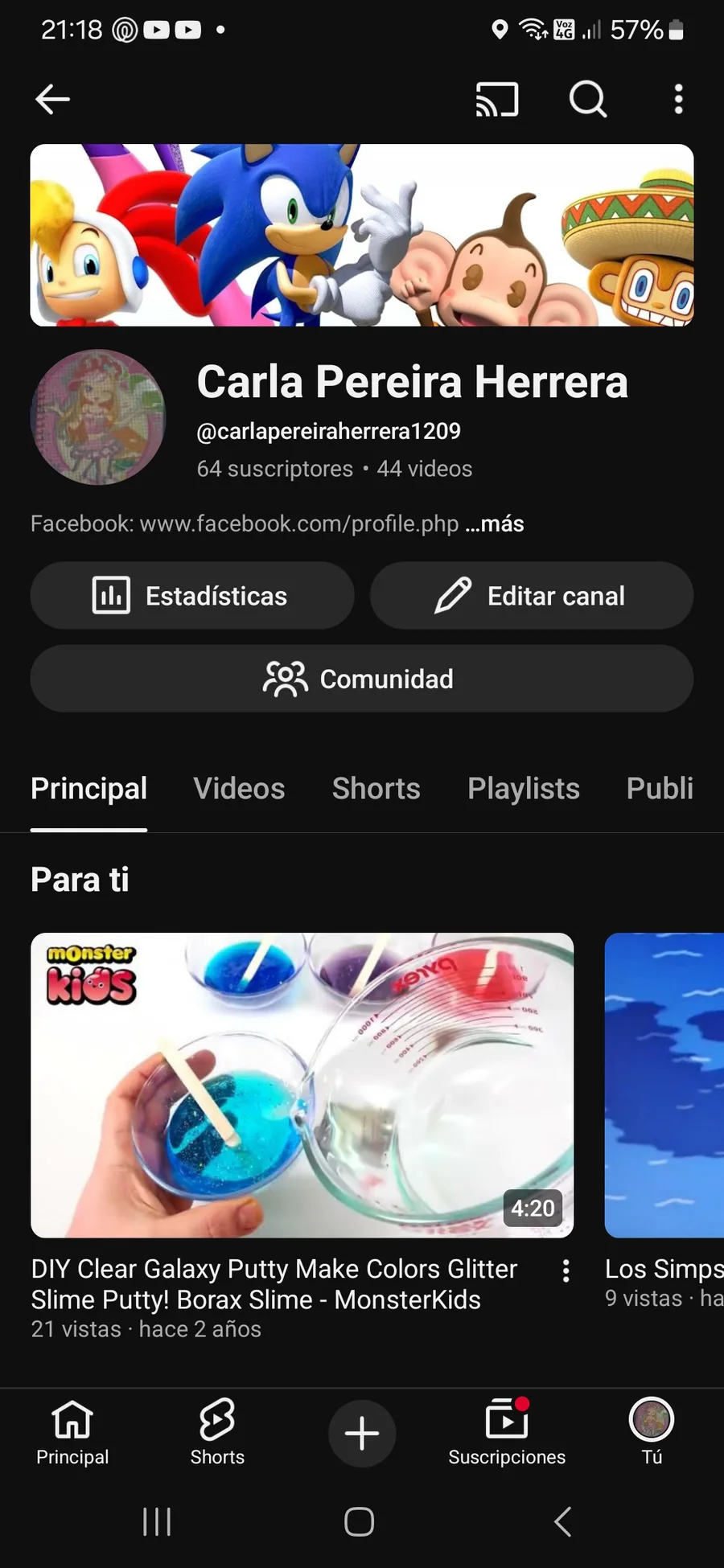
Task: Switch to the channel Shorts tab
Action: (376, 789)
